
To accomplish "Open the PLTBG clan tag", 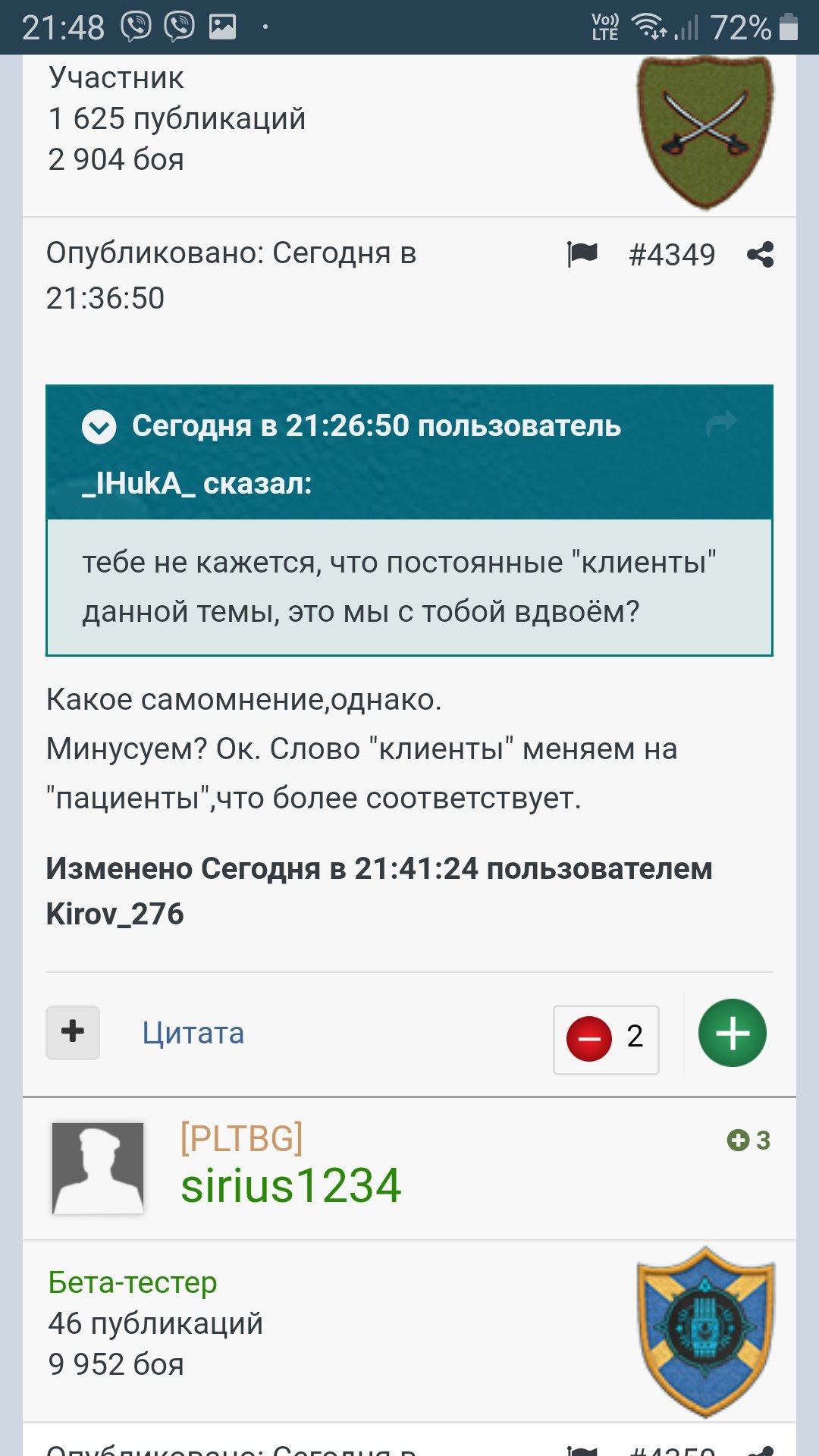I will click(242, 1138).
